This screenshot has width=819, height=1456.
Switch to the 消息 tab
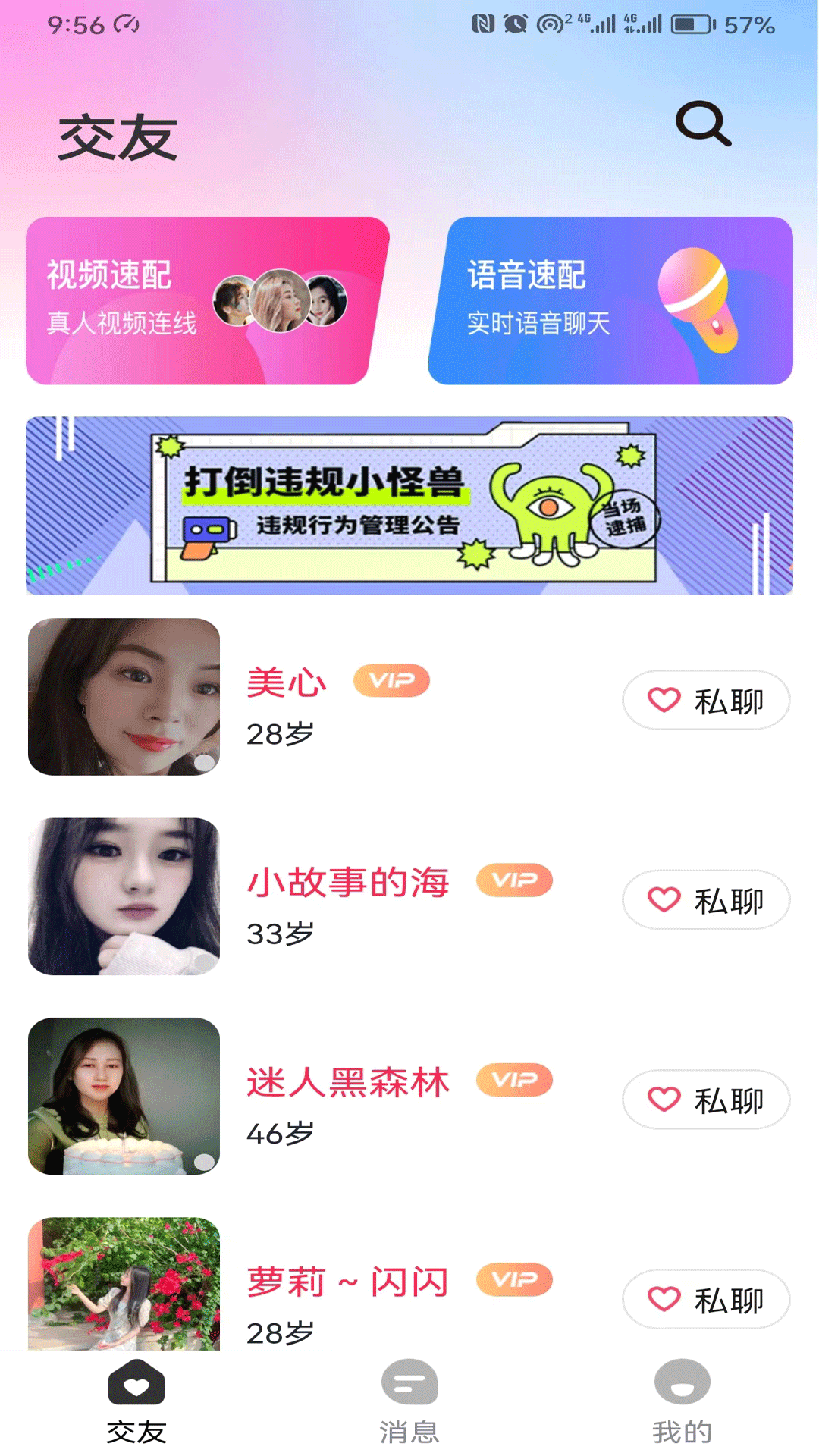pyautogui.click(x=409, y=1407)
